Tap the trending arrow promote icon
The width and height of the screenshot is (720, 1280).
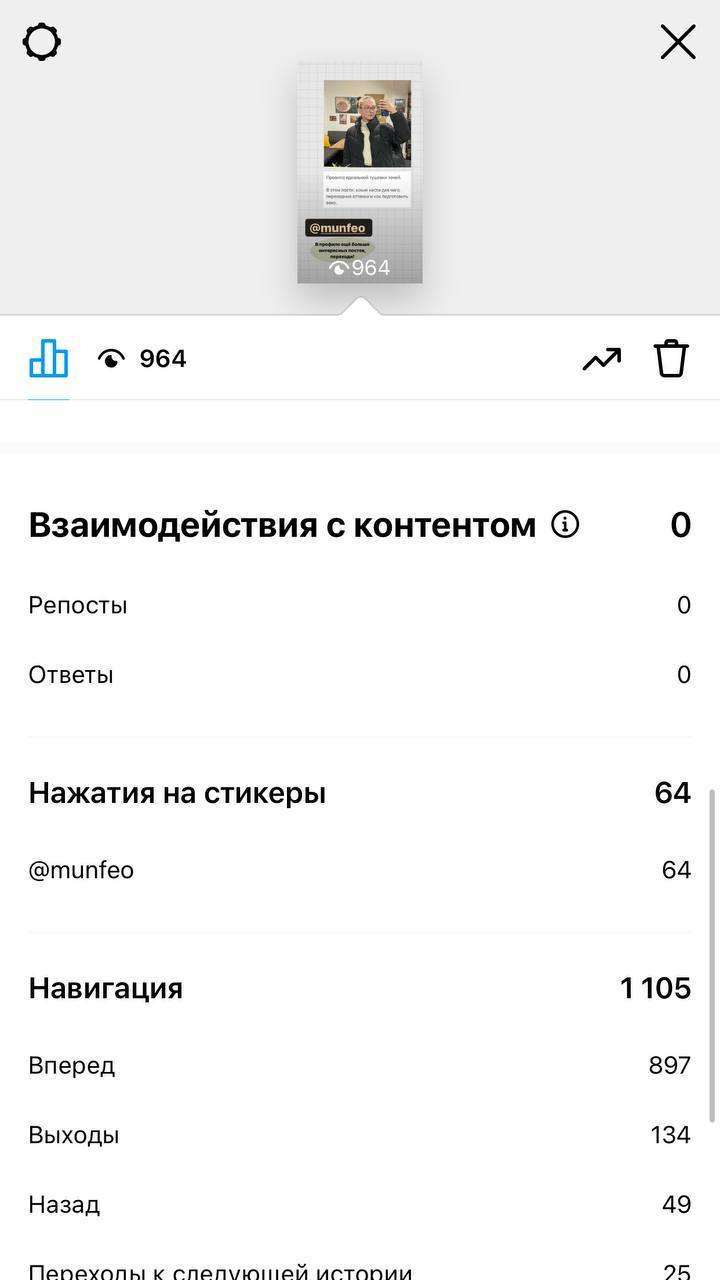(x=602, y=359)
